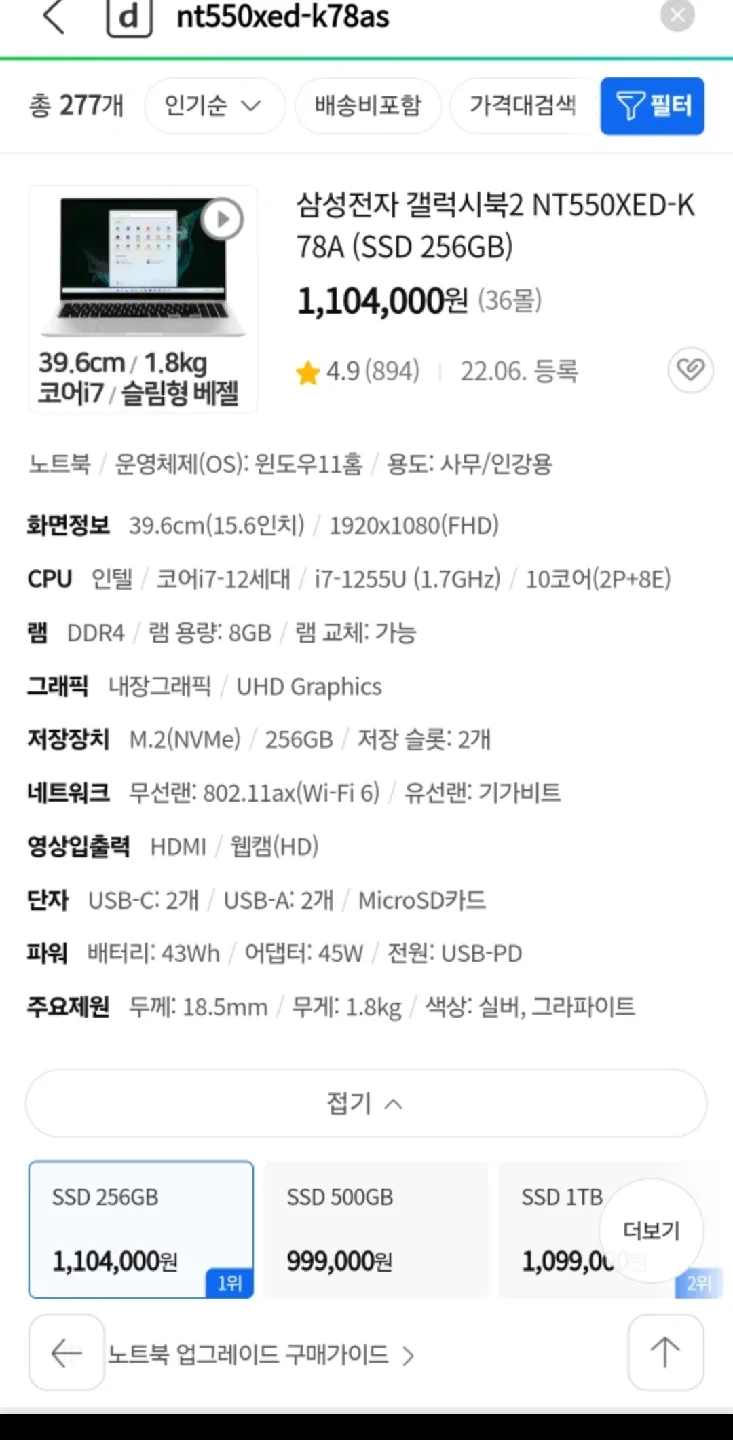The width and height of the screenshot is (733, 1440).
Task: Tap the back navigation arrow next to the guide banner
Action: click(66, 1354)
